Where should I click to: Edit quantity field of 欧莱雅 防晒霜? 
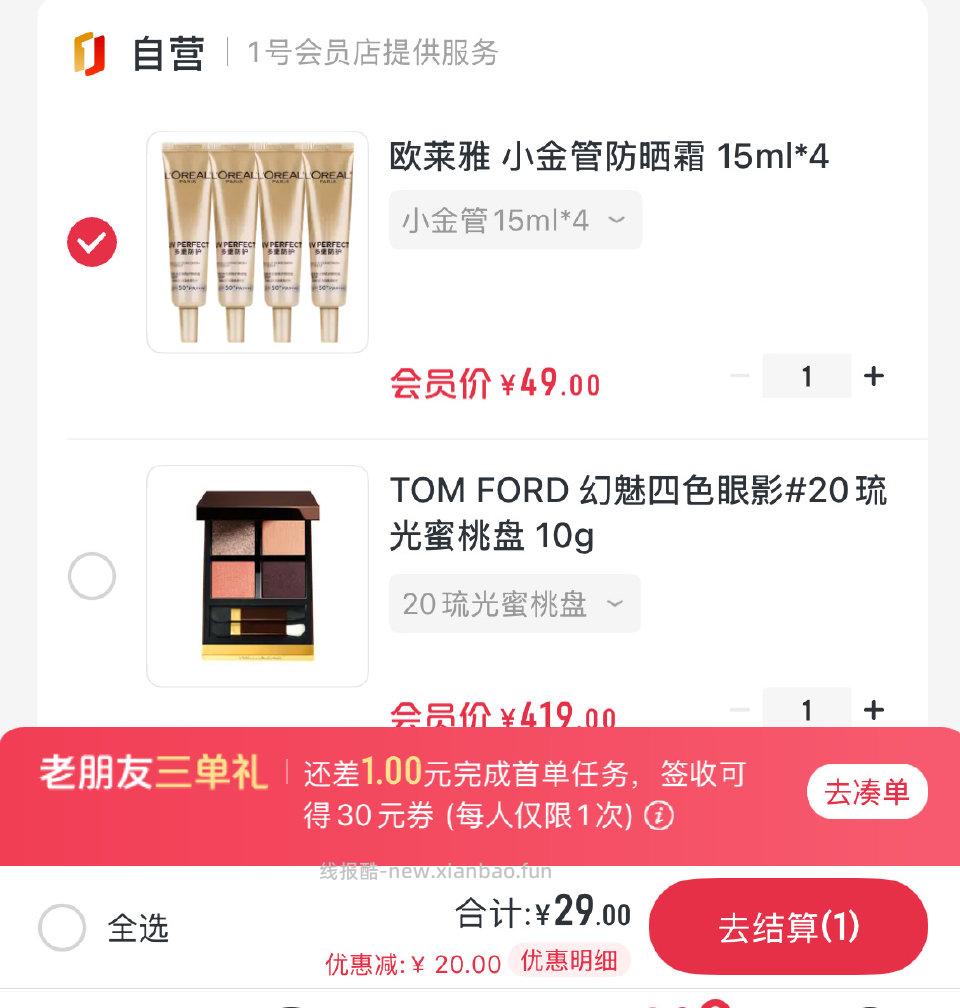806,376
